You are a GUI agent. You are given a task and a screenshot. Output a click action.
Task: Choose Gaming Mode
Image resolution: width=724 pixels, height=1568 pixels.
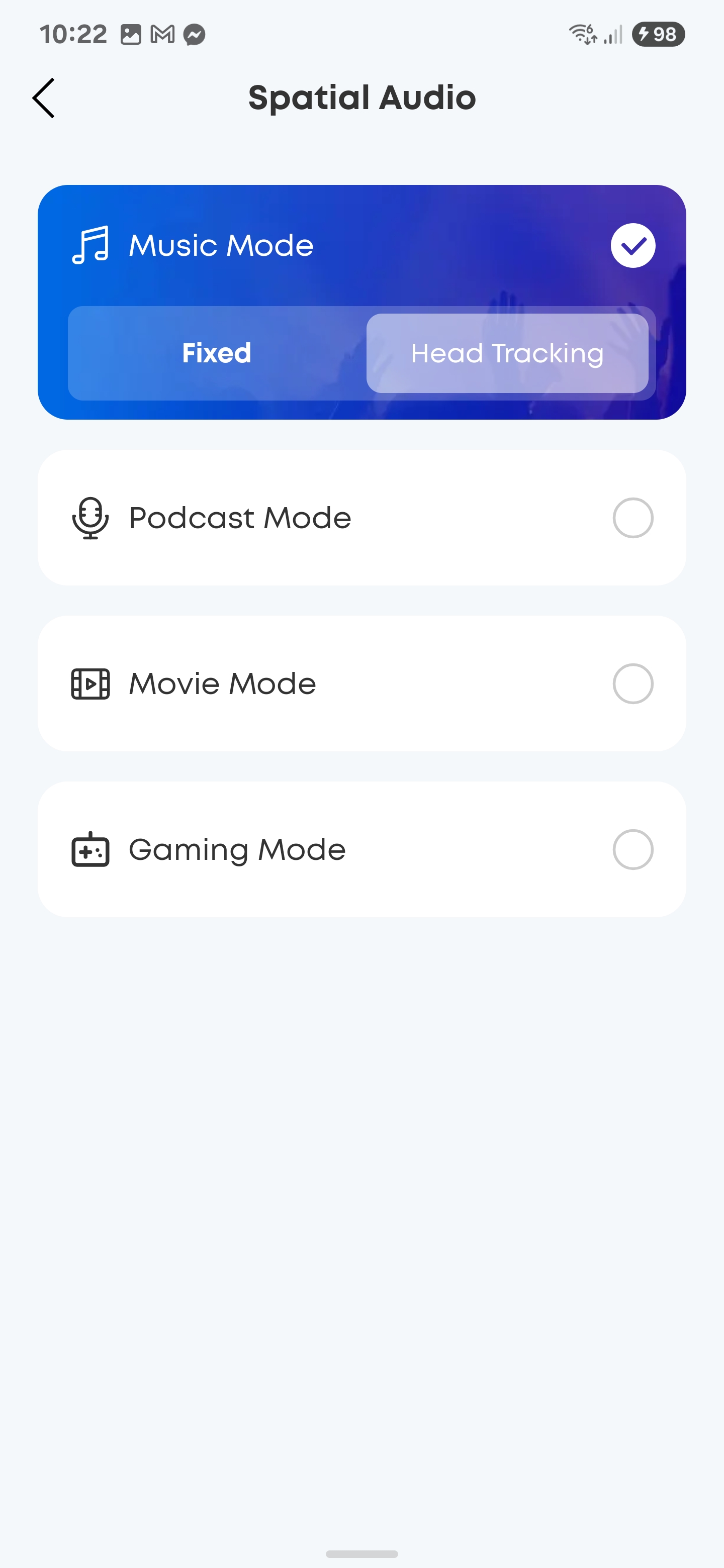tap(361, 849)
